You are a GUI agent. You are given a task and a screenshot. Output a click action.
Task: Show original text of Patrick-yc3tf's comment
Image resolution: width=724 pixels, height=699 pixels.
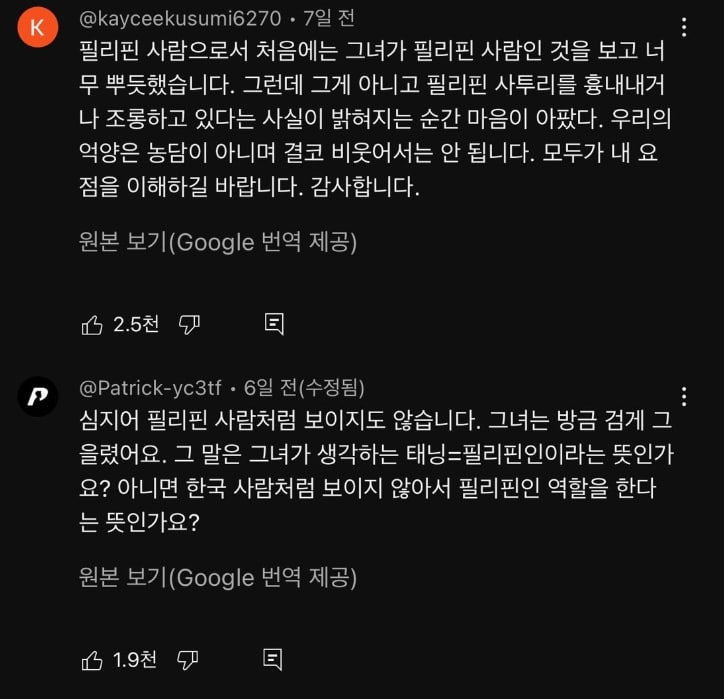pos(217,577)
